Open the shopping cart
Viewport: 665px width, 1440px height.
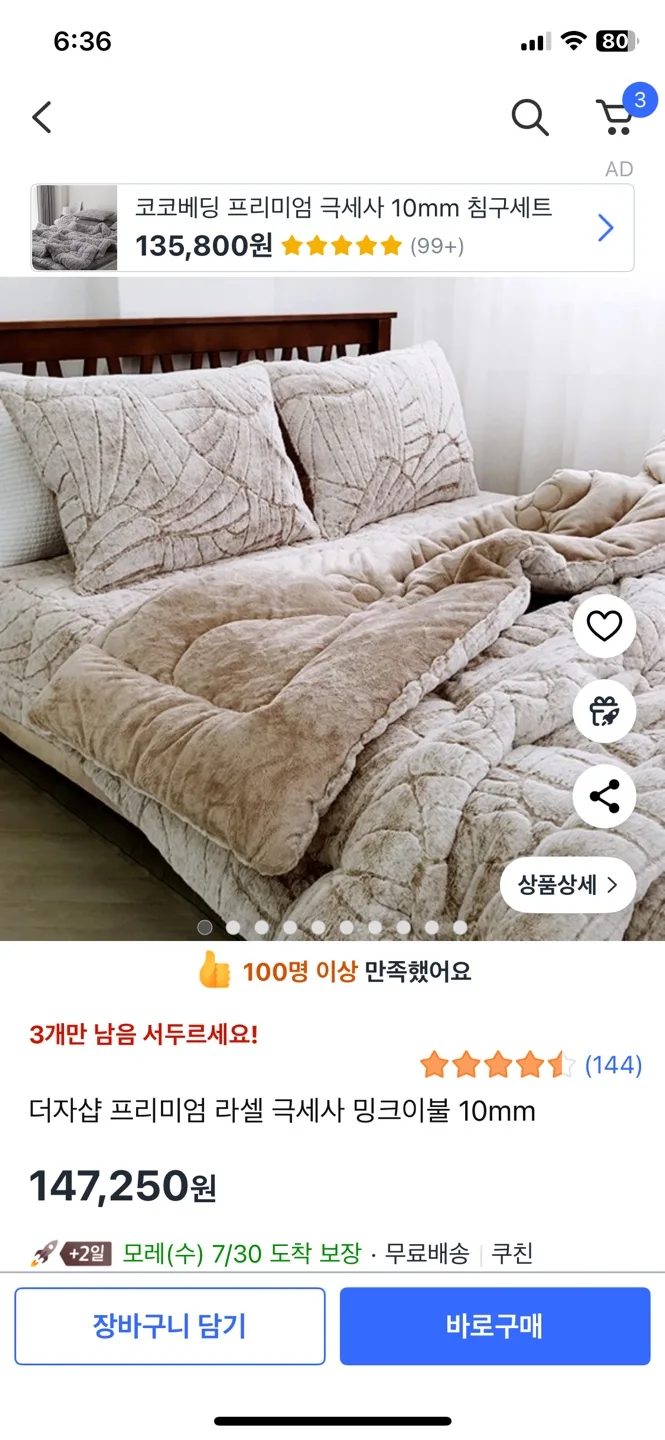[615, 117]
